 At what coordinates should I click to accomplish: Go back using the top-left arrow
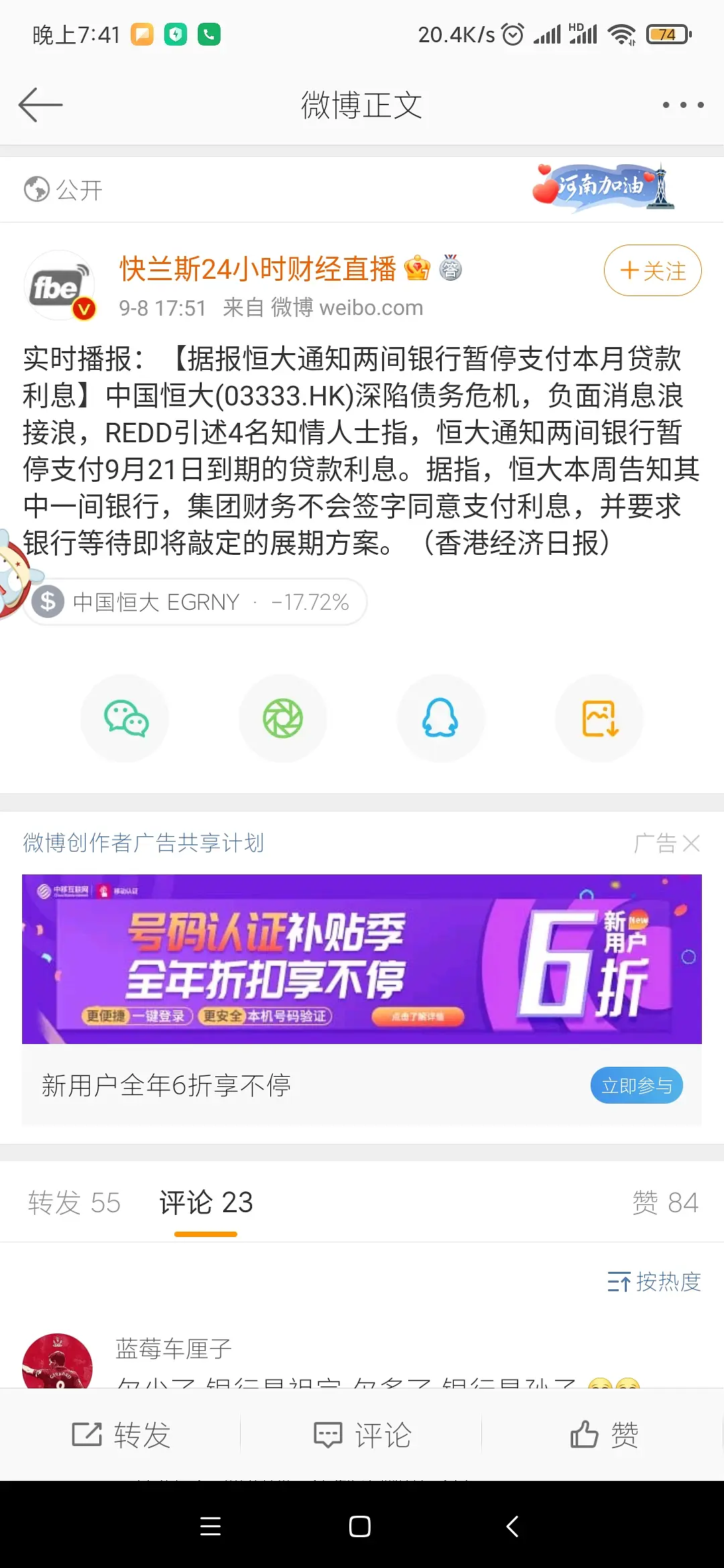coord(40,105)
